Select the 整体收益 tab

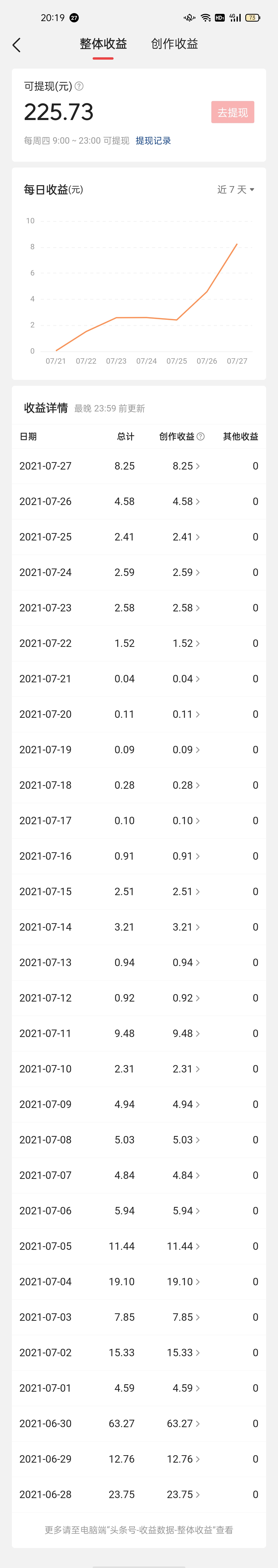[x=103, y=44]
